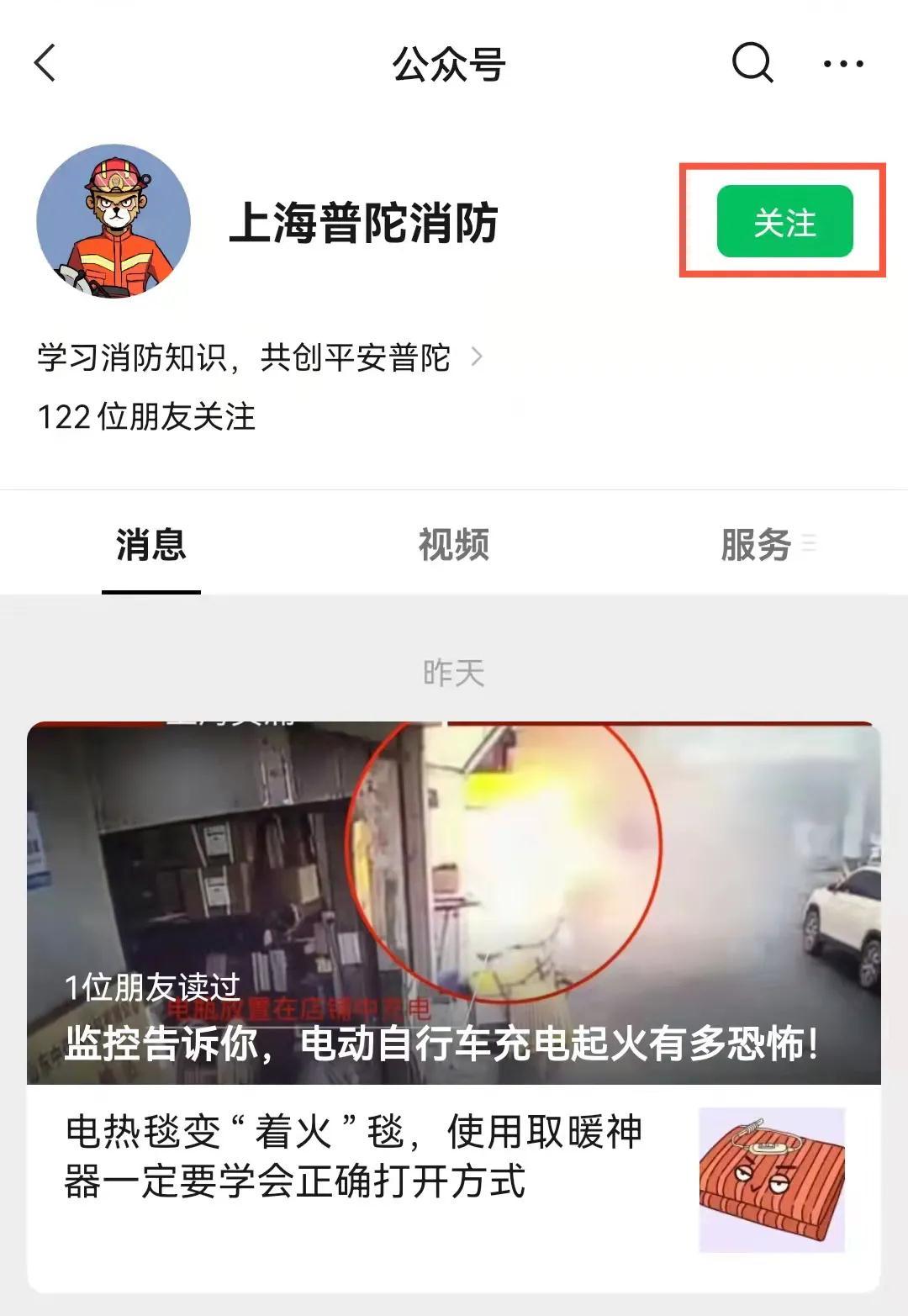Switch to the 消息 tab
The width and height of the screenshot is (908, 1316).
151,545
